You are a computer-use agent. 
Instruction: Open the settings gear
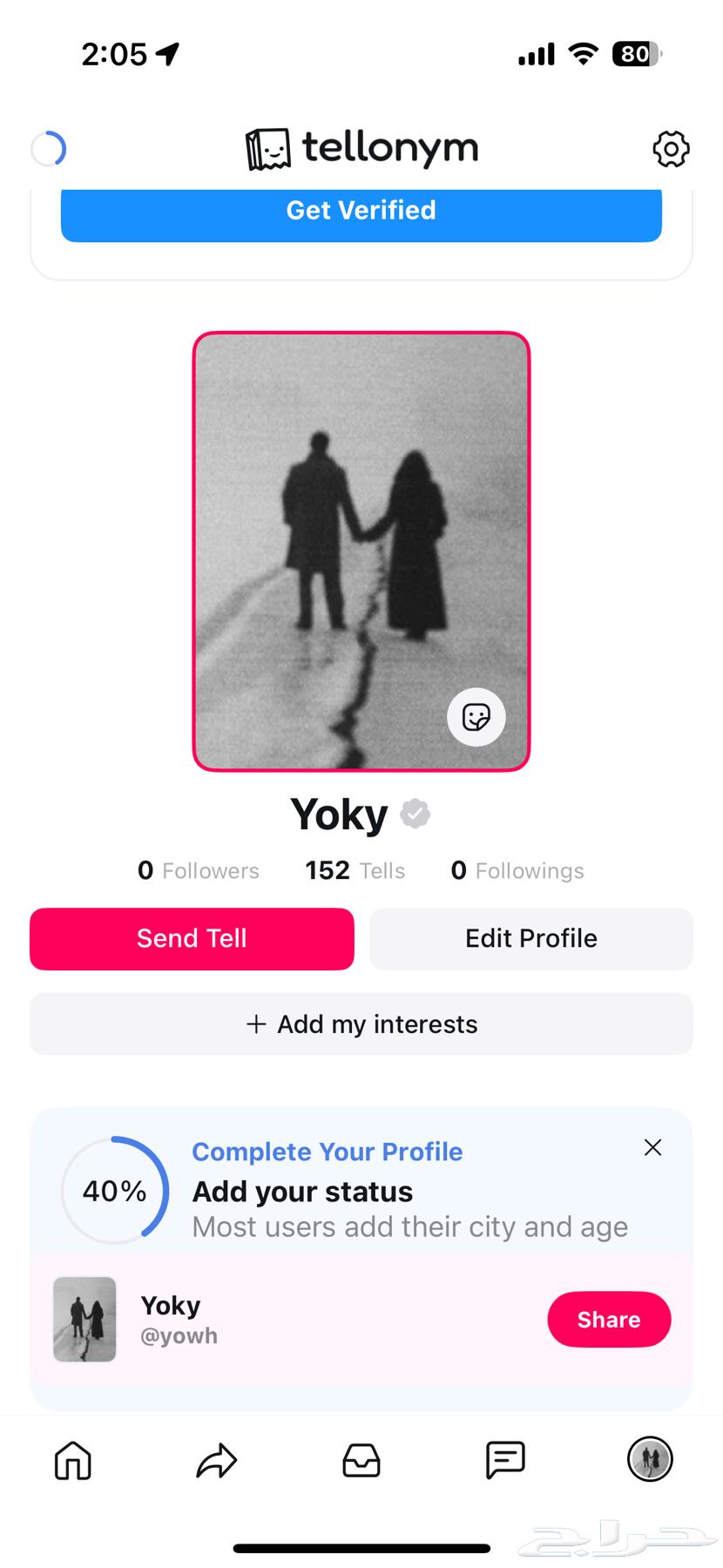pos(670,148)
